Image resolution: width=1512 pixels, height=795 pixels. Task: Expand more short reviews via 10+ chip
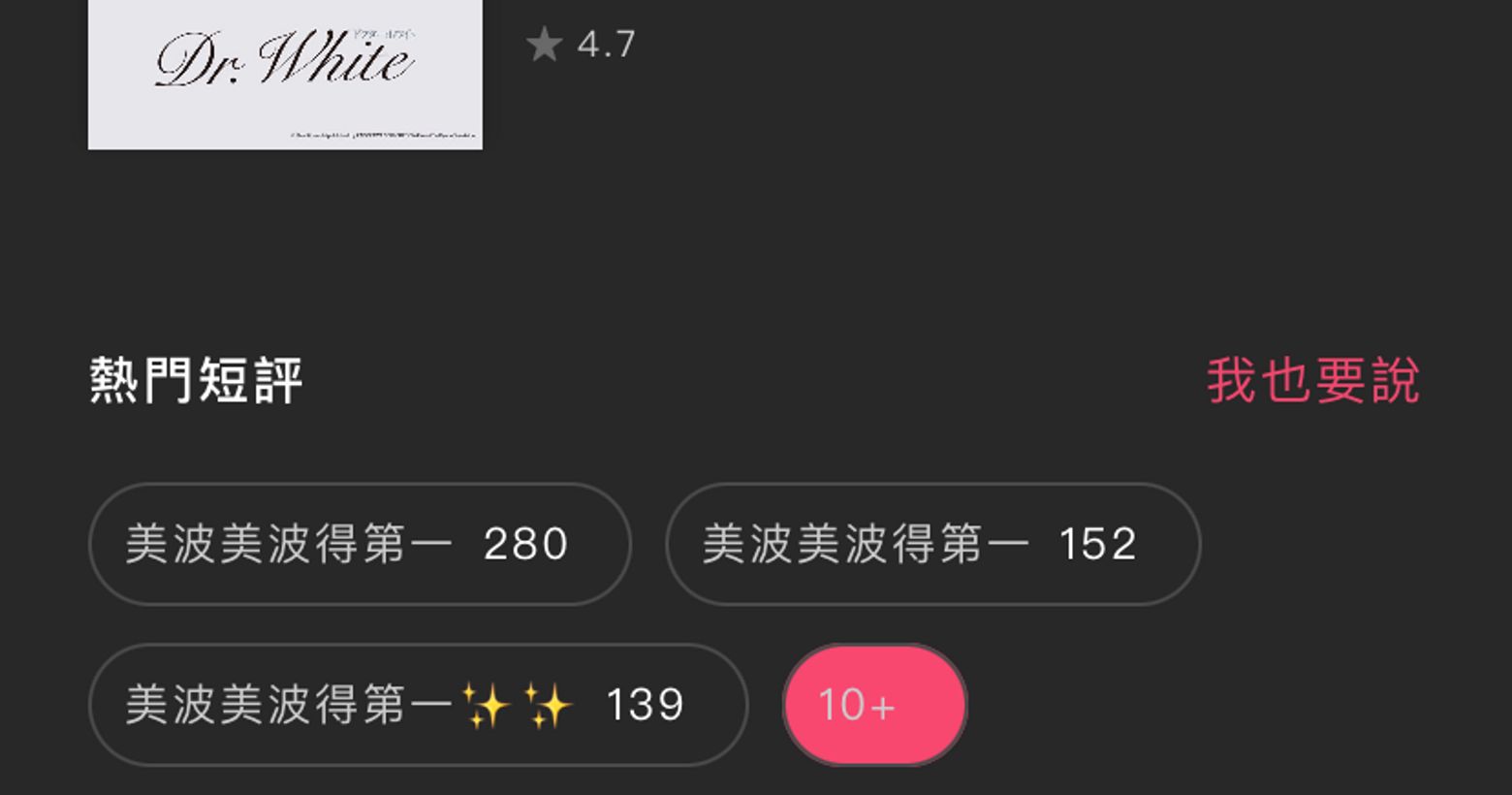pyautogui.click(x=873, y=705)
